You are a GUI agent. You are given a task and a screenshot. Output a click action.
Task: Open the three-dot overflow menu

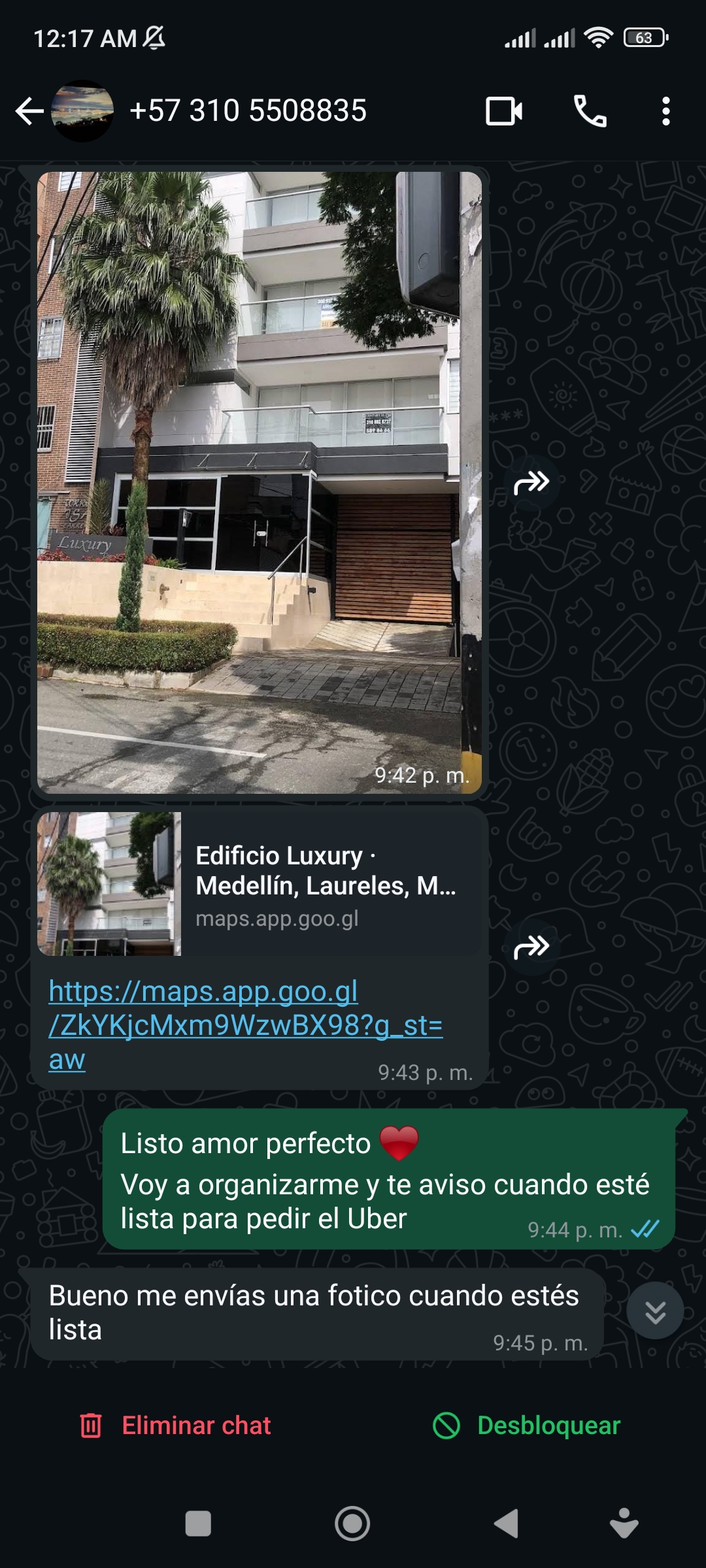pyautogui.click(x=665, y=111)
